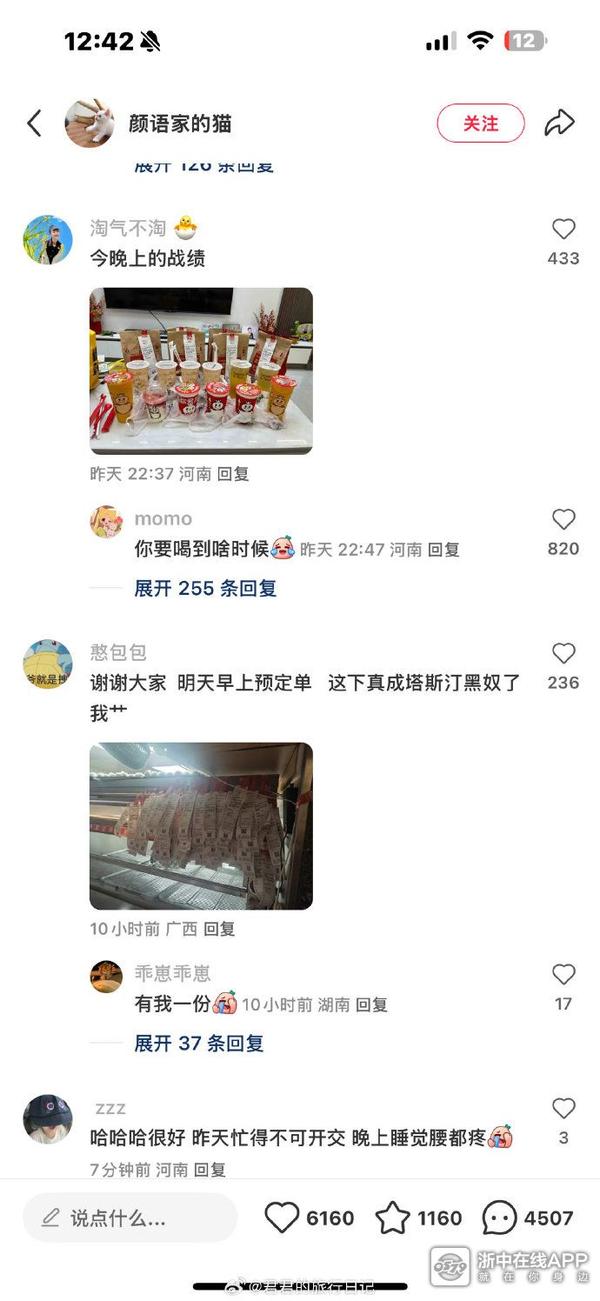Viewport: 600px width, 1301px height.
Task: Expand 37 replies under 乖崽乖崽
Action: 199,1044
